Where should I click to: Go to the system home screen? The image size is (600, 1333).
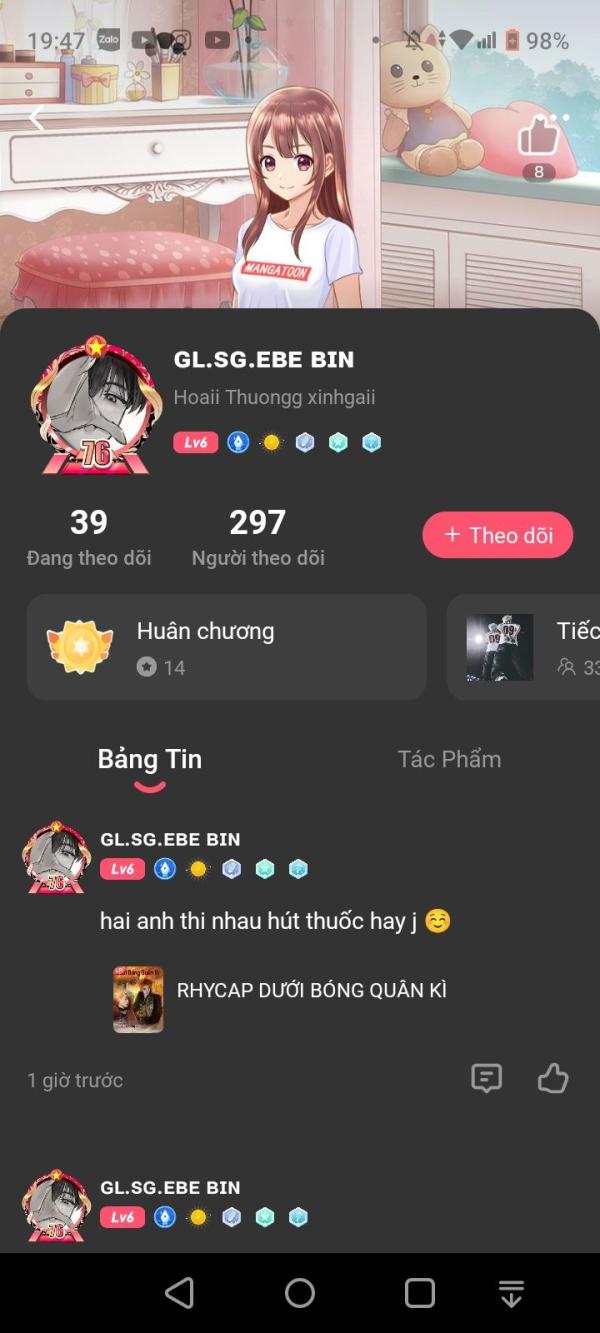300,1293
